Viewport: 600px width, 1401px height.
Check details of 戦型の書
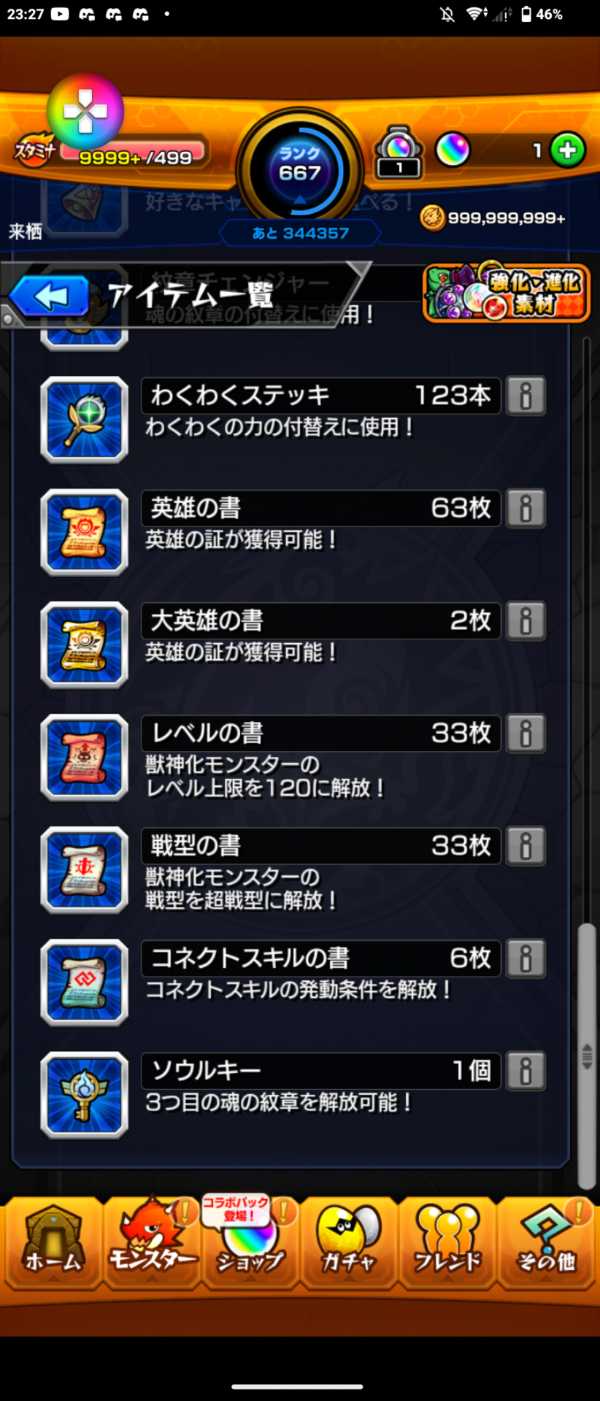(x=525, y=846)
